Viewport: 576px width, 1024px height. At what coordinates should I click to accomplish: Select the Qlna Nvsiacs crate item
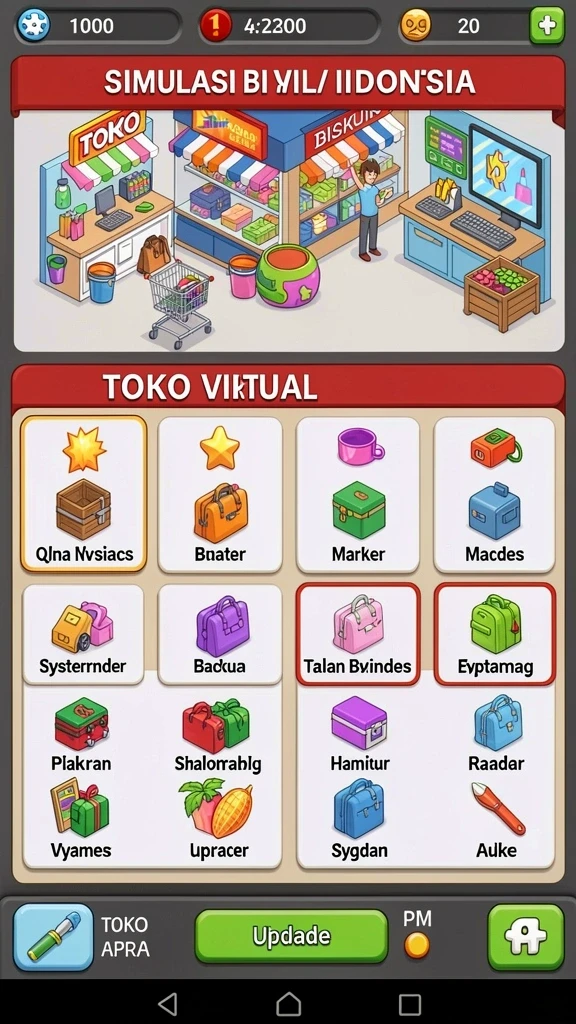(x=84, y=494)
